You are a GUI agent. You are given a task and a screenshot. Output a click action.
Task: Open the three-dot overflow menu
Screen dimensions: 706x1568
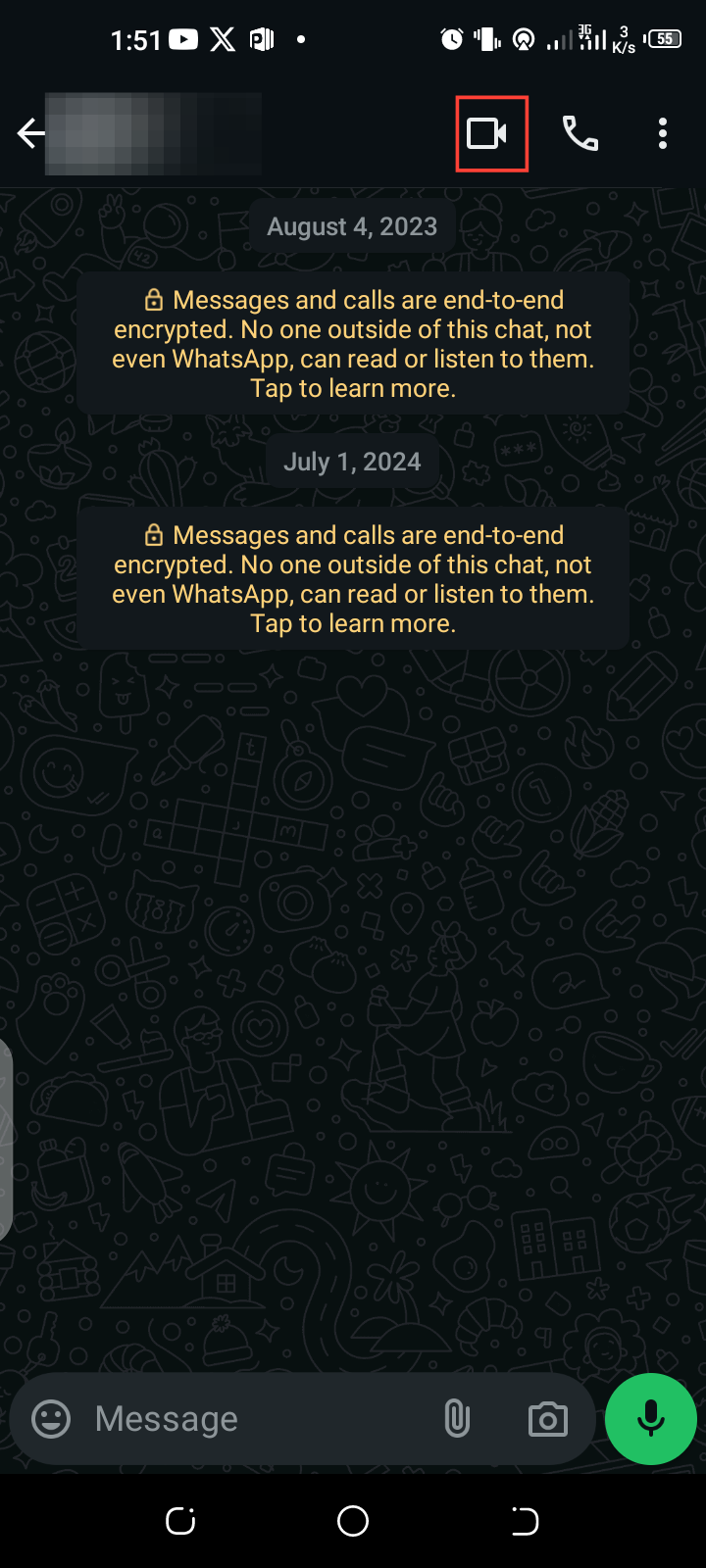tap(663, 133)
